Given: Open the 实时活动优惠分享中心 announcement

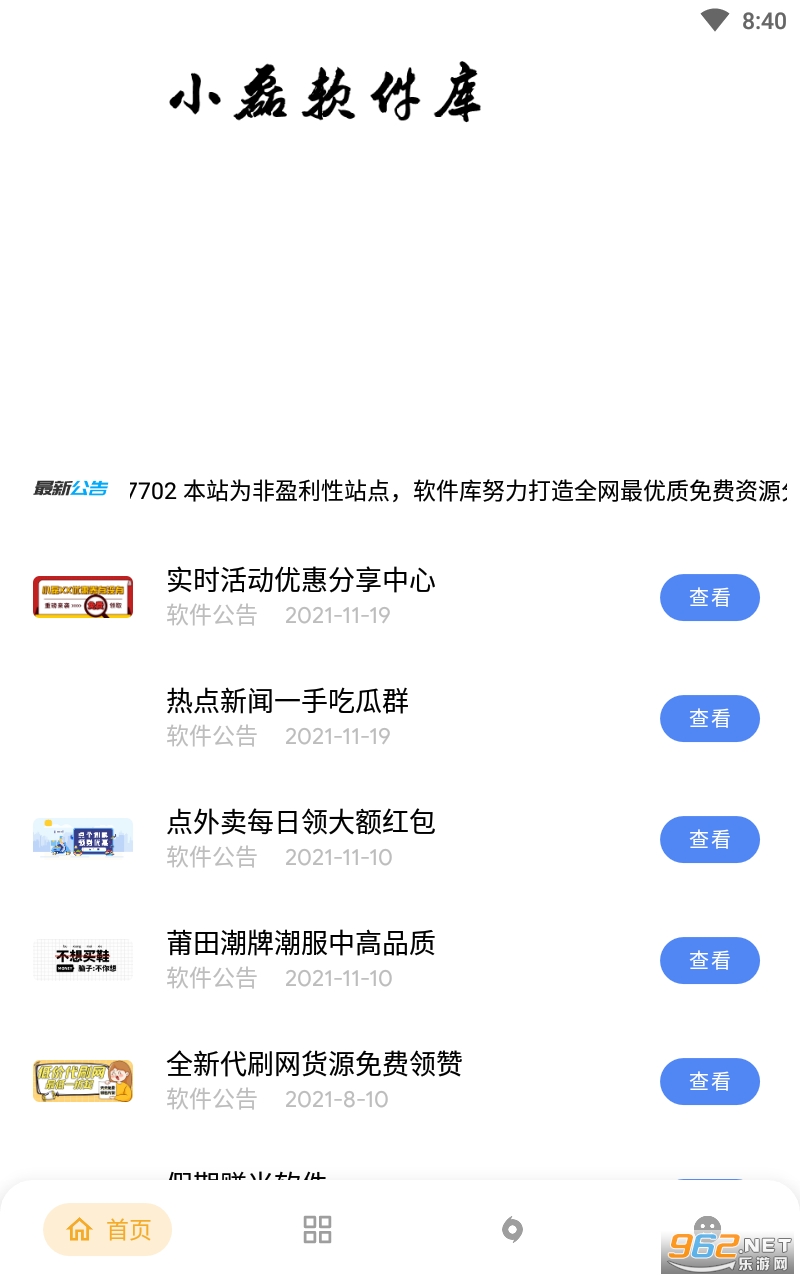Looking at the screenshot, I should (x=301, y=581).
